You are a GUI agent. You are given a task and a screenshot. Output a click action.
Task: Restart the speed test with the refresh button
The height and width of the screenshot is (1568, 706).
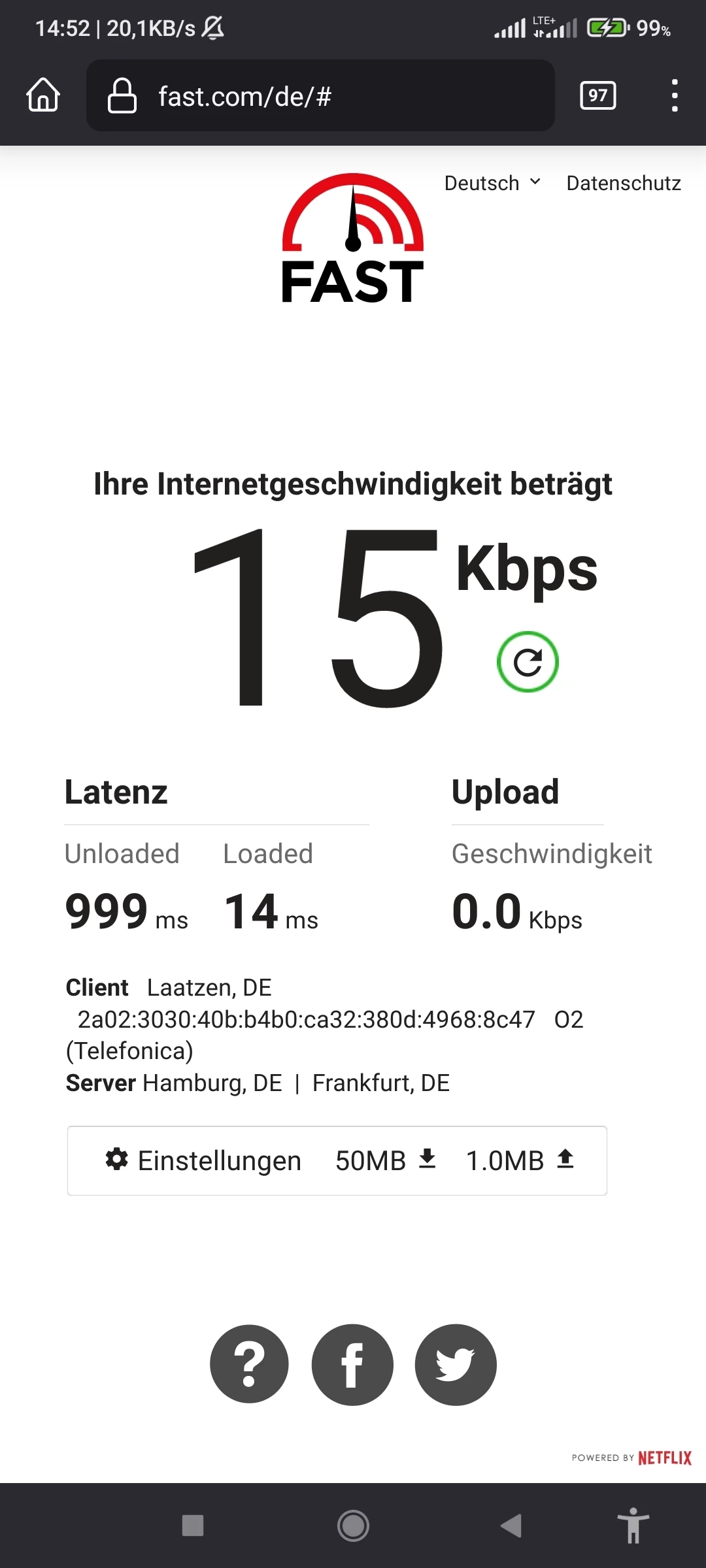pos(528,662)
